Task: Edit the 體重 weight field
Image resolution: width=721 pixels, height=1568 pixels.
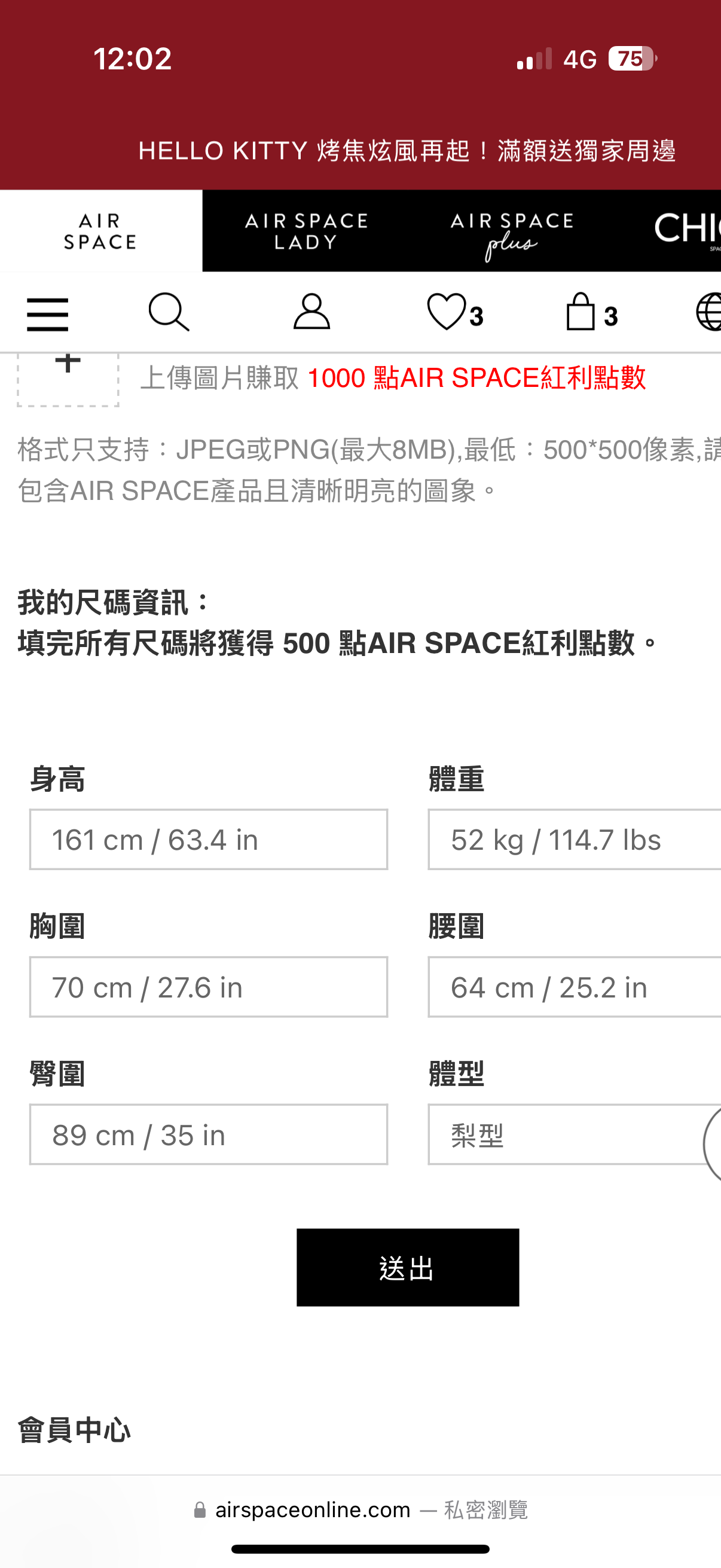Action: click(574, 840)
